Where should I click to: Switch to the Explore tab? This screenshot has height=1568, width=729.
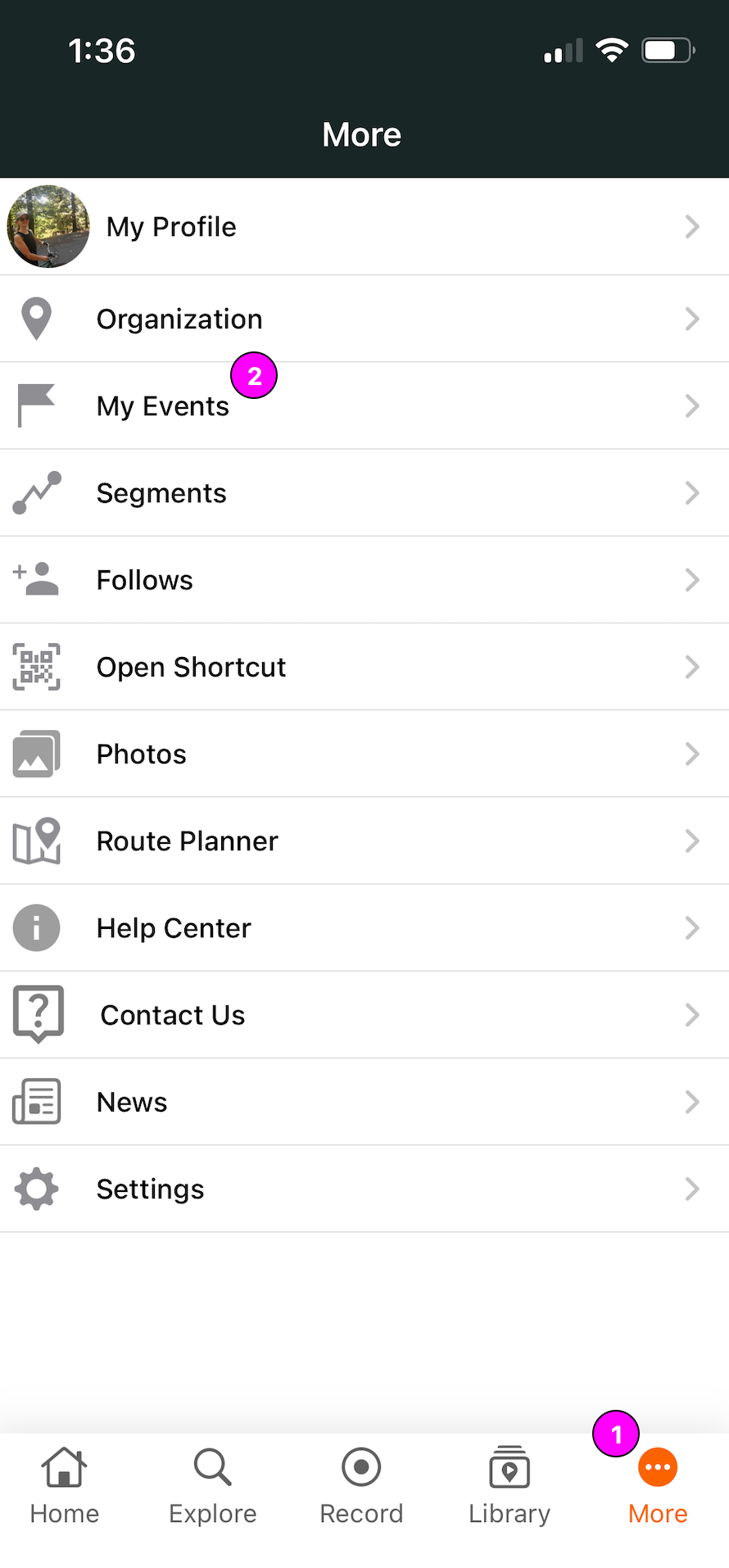tap(213, 1486)
